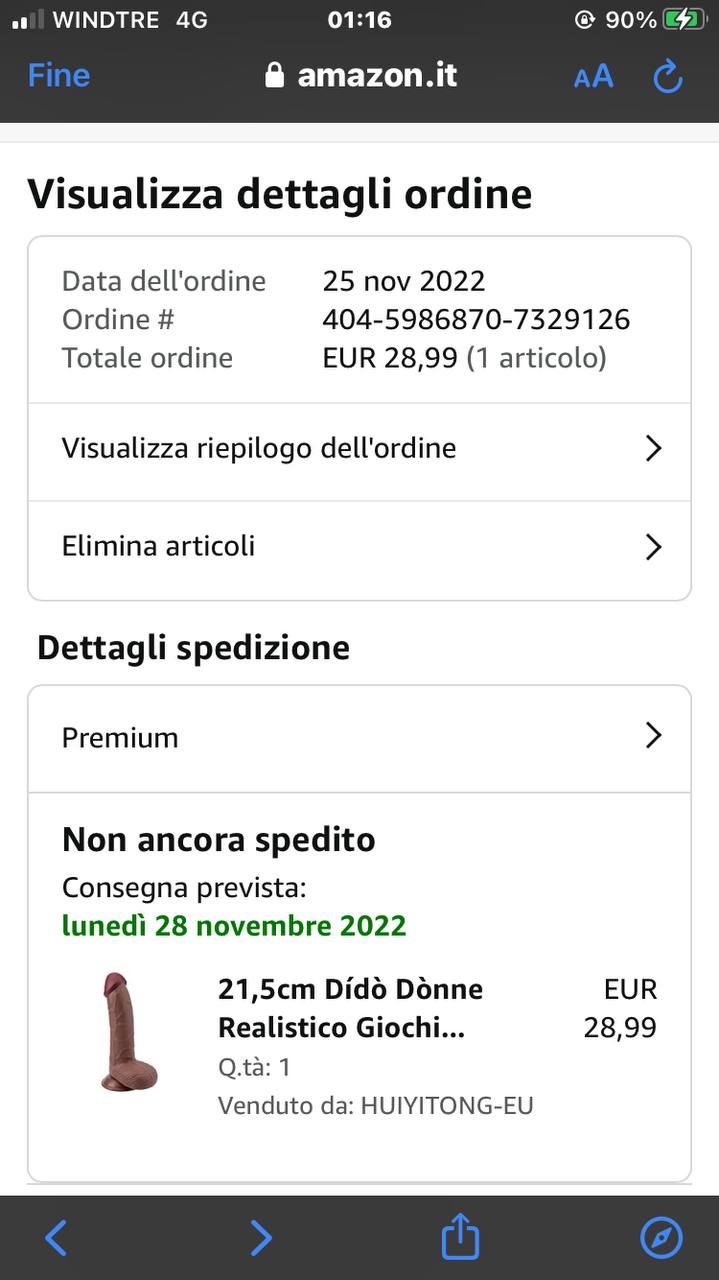719x1280 pixels.
Task: Open the AA text size menu
Action: tap(593, 77)
